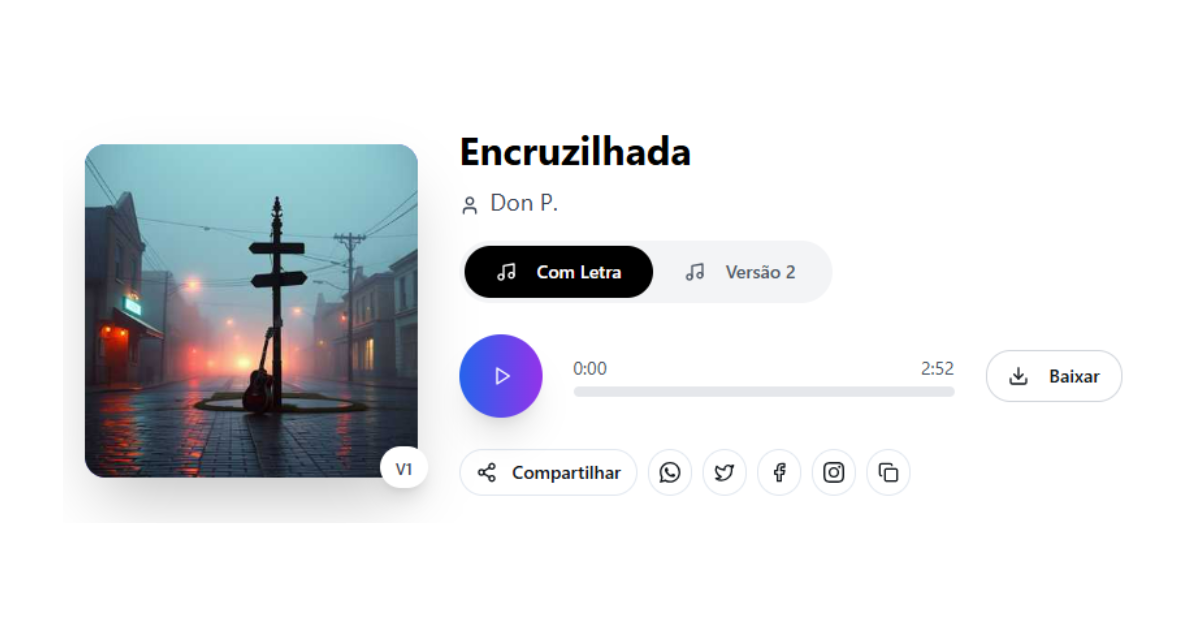
Task: Open the Encruzilhada album cover
Action: tap(251, 310)
